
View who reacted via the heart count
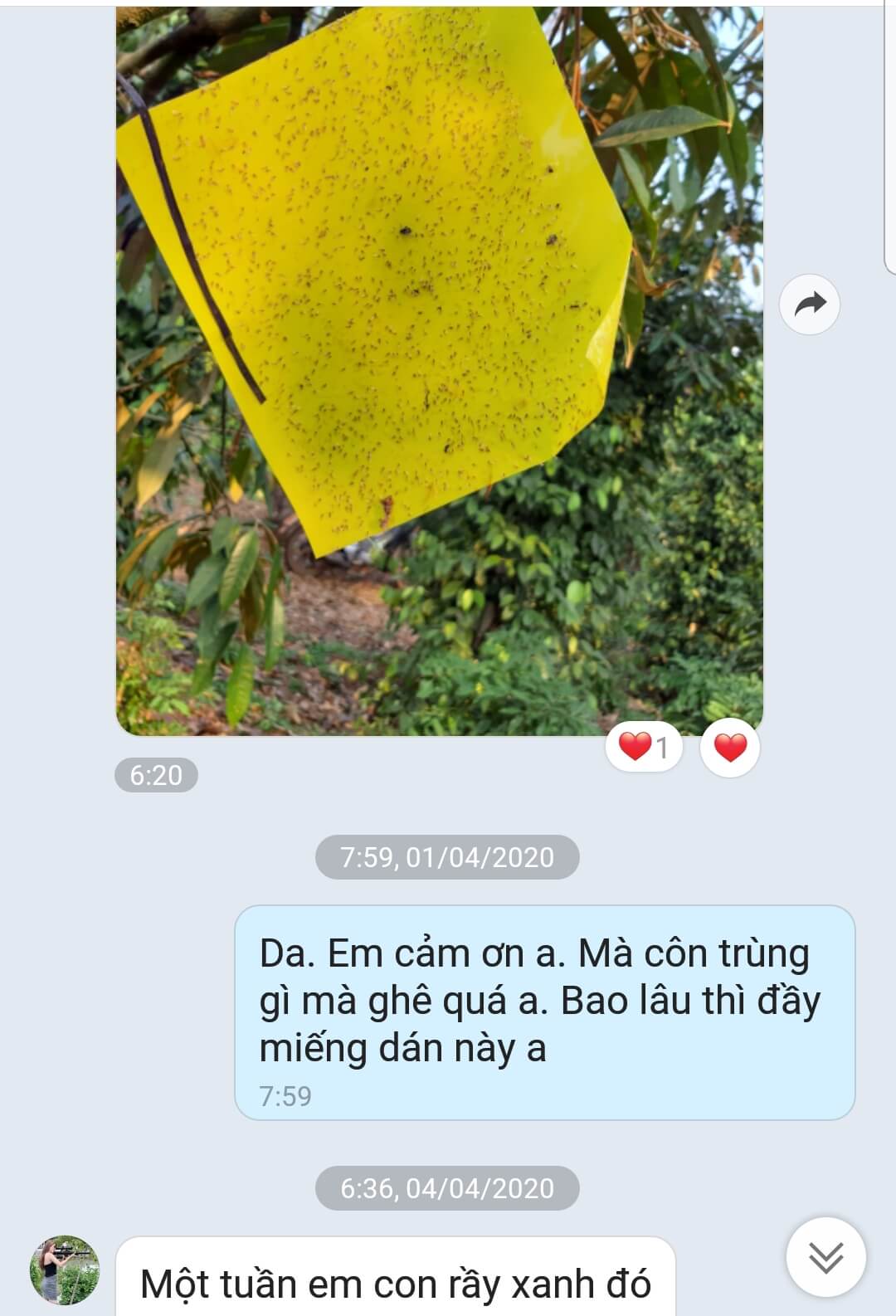pos(644,748)
